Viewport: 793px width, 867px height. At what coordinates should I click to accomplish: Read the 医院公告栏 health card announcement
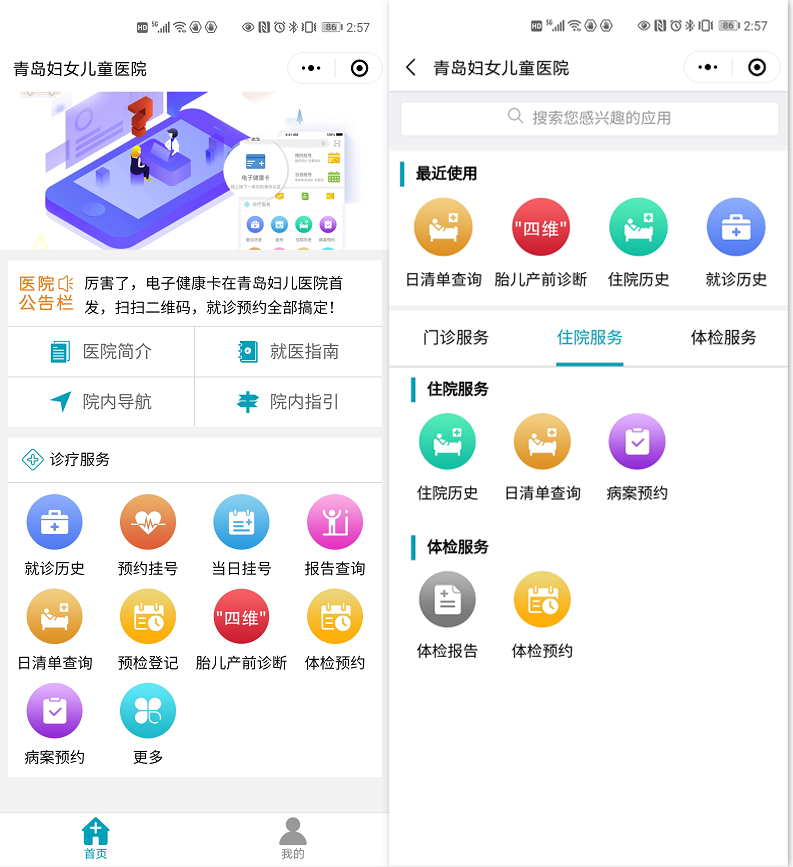click(x=214, y=295)
